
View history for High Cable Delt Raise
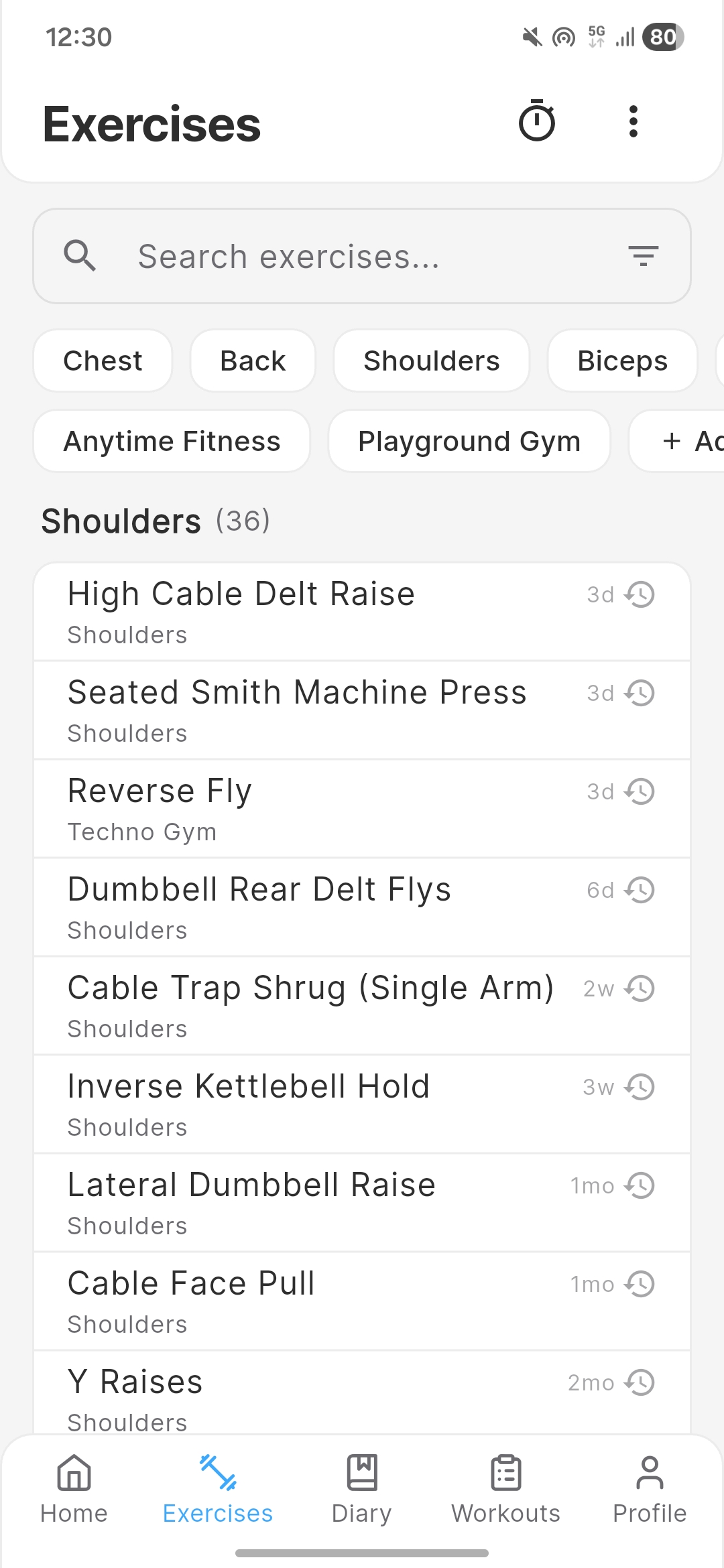click(x=640, y=594)
